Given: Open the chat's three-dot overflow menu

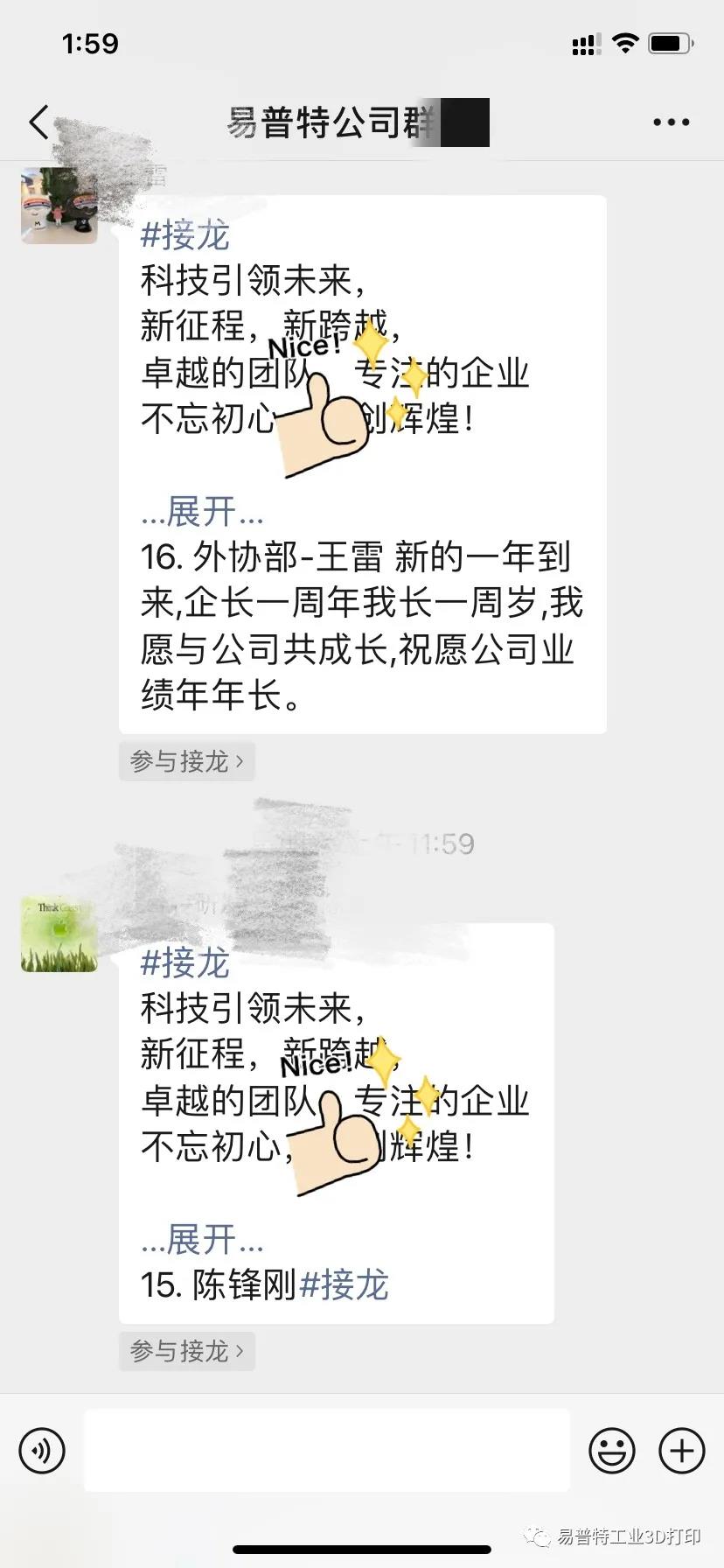Looking at the screenshot, I should (x=671, y=122).
